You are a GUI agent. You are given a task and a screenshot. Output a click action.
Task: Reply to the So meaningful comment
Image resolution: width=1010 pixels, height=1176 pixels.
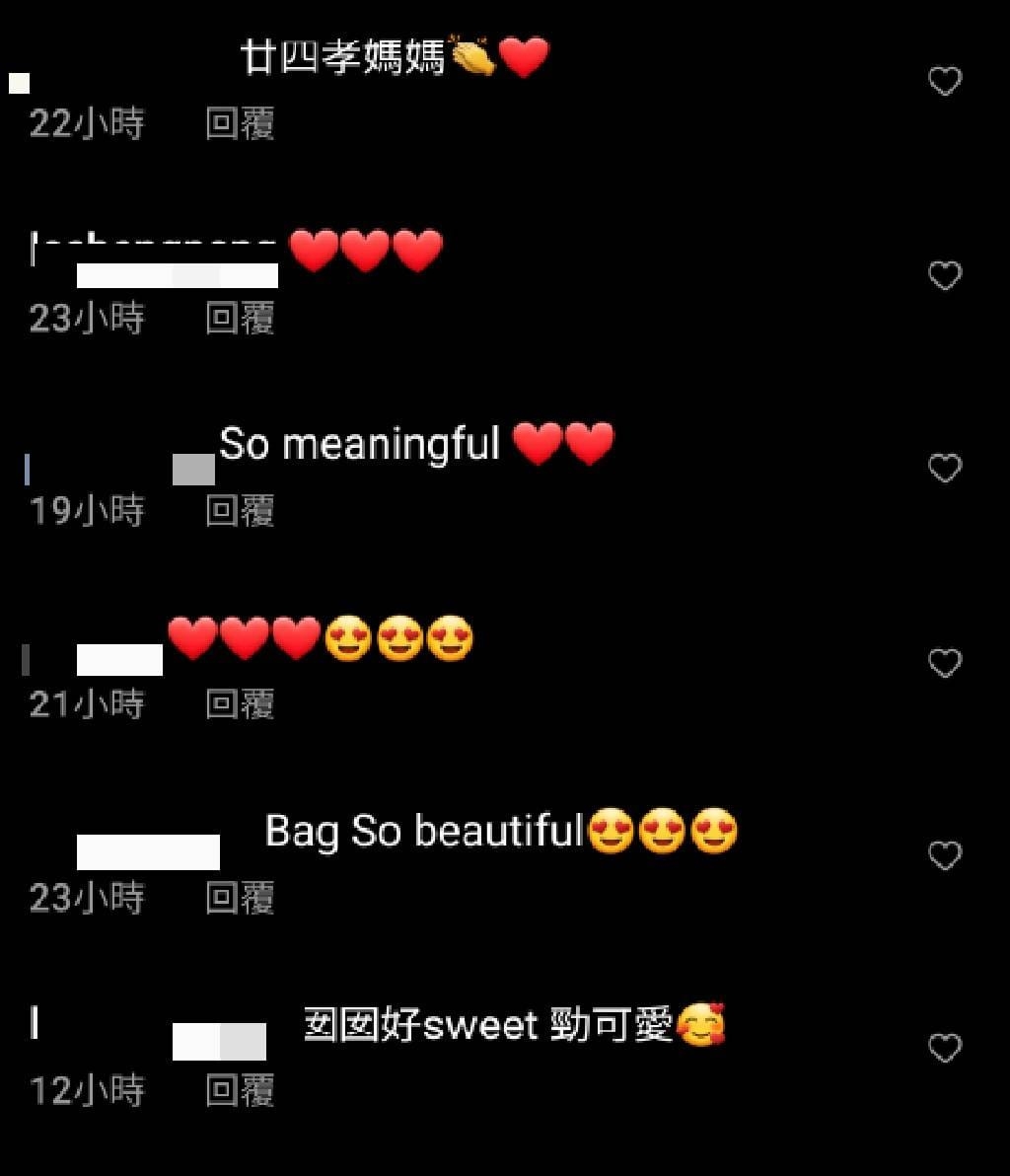tap(239, 511)
